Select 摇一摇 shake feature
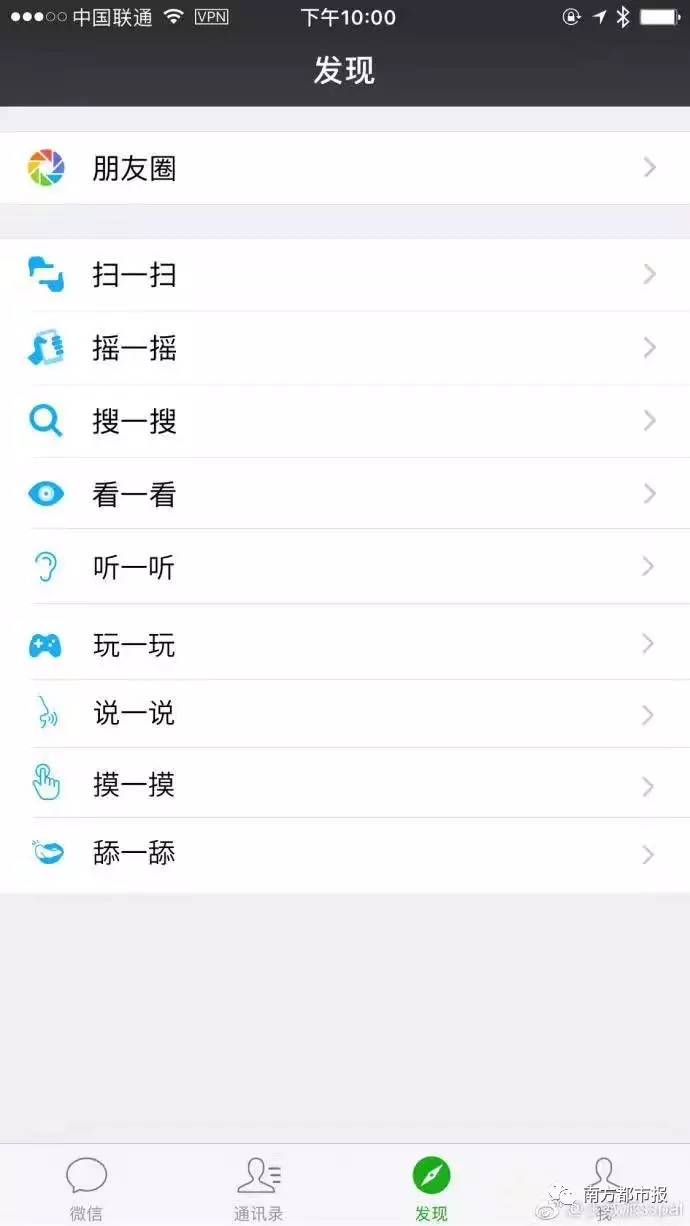The height and width of the screenshot is (1226, 690). pos(134,348)
